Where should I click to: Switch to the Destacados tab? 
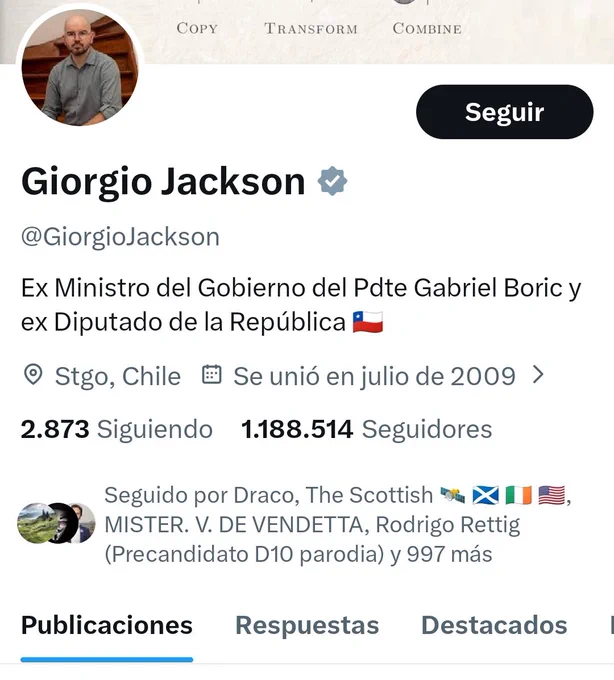point(494,625)
